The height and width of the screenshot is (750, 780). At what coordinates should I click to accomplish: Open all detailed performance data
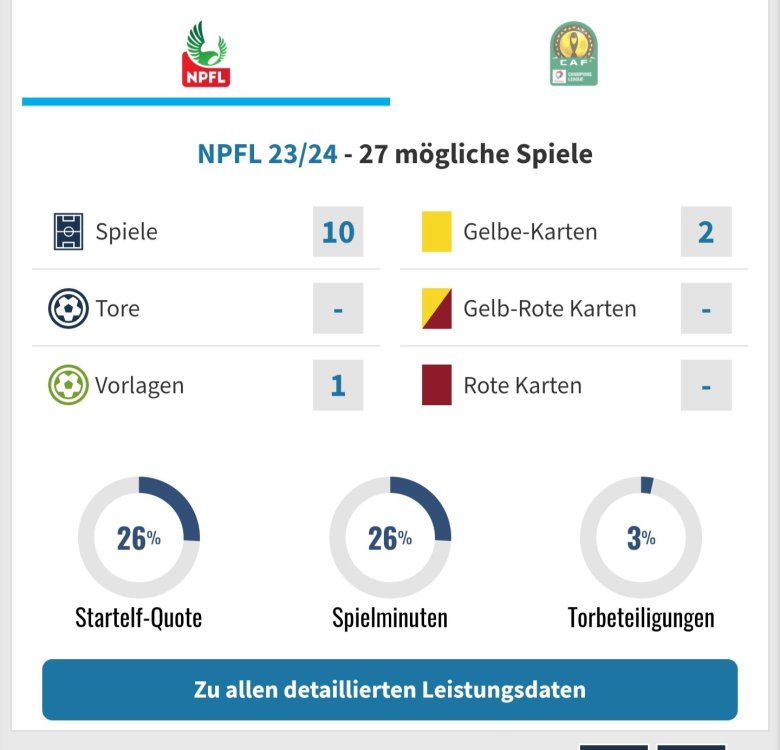[389, 690]
